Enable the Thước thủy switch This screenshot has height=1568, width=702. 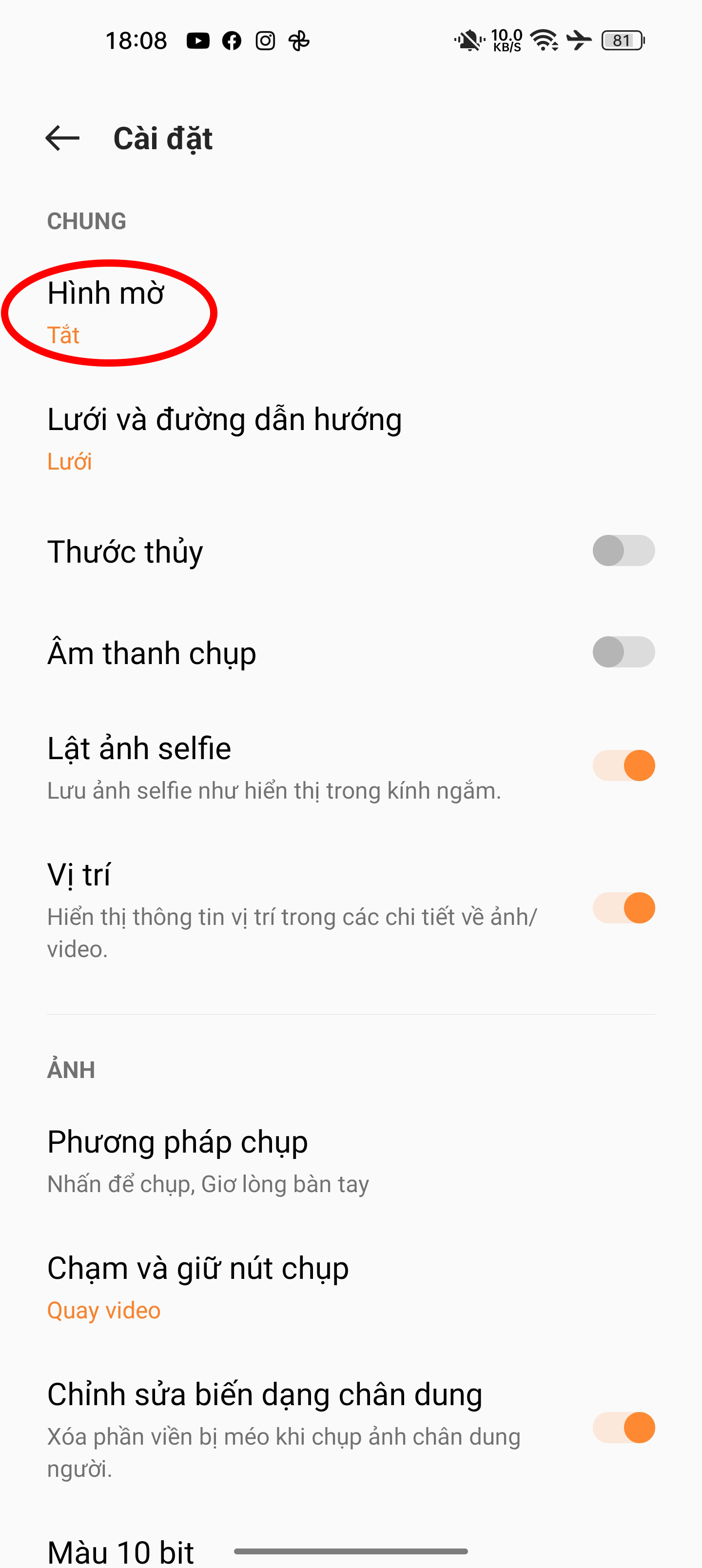pyautogui.click(x=624, y=550)
